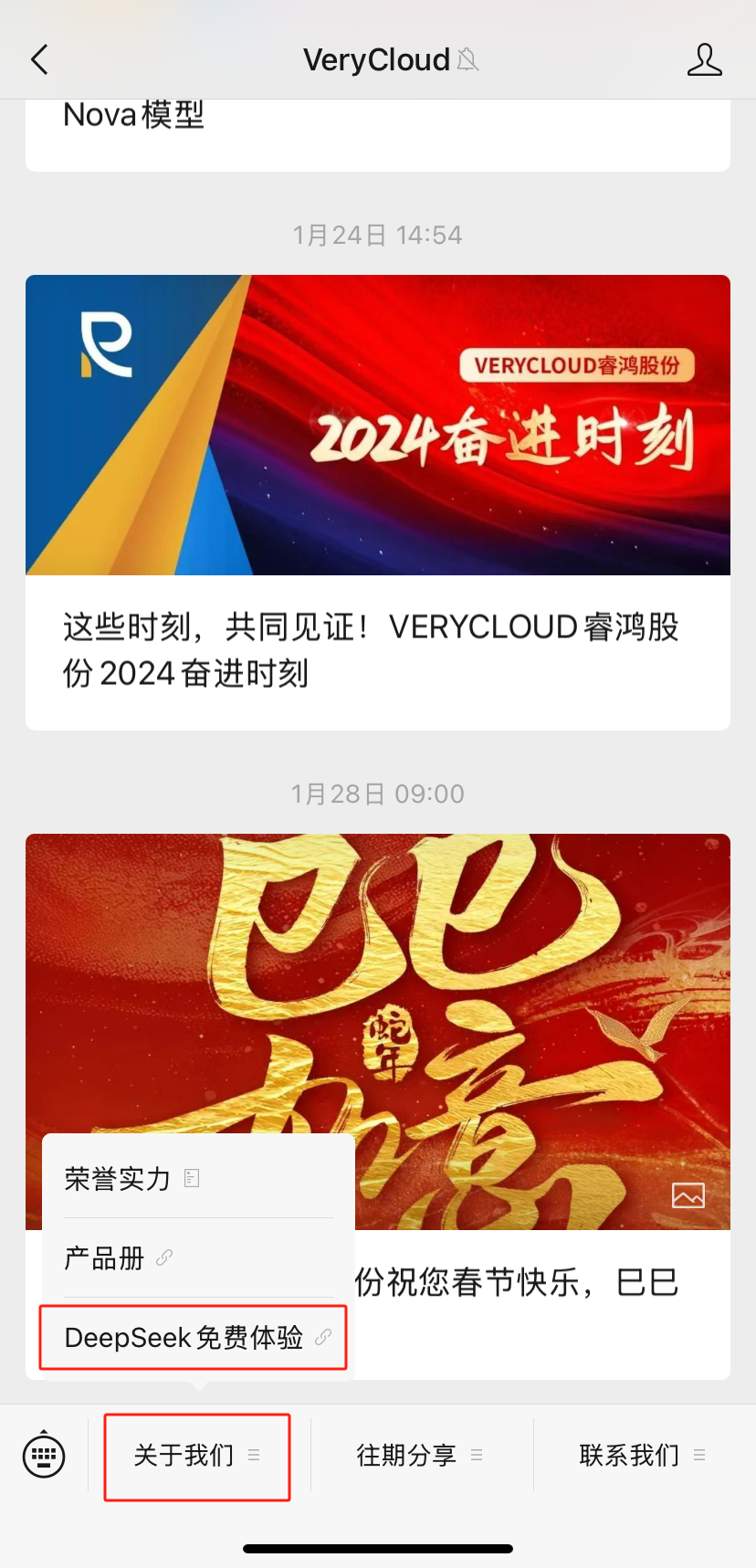Switch to keyboard input mode
The height and width of the screenshot is (1568, 756).
point(44,1455)
